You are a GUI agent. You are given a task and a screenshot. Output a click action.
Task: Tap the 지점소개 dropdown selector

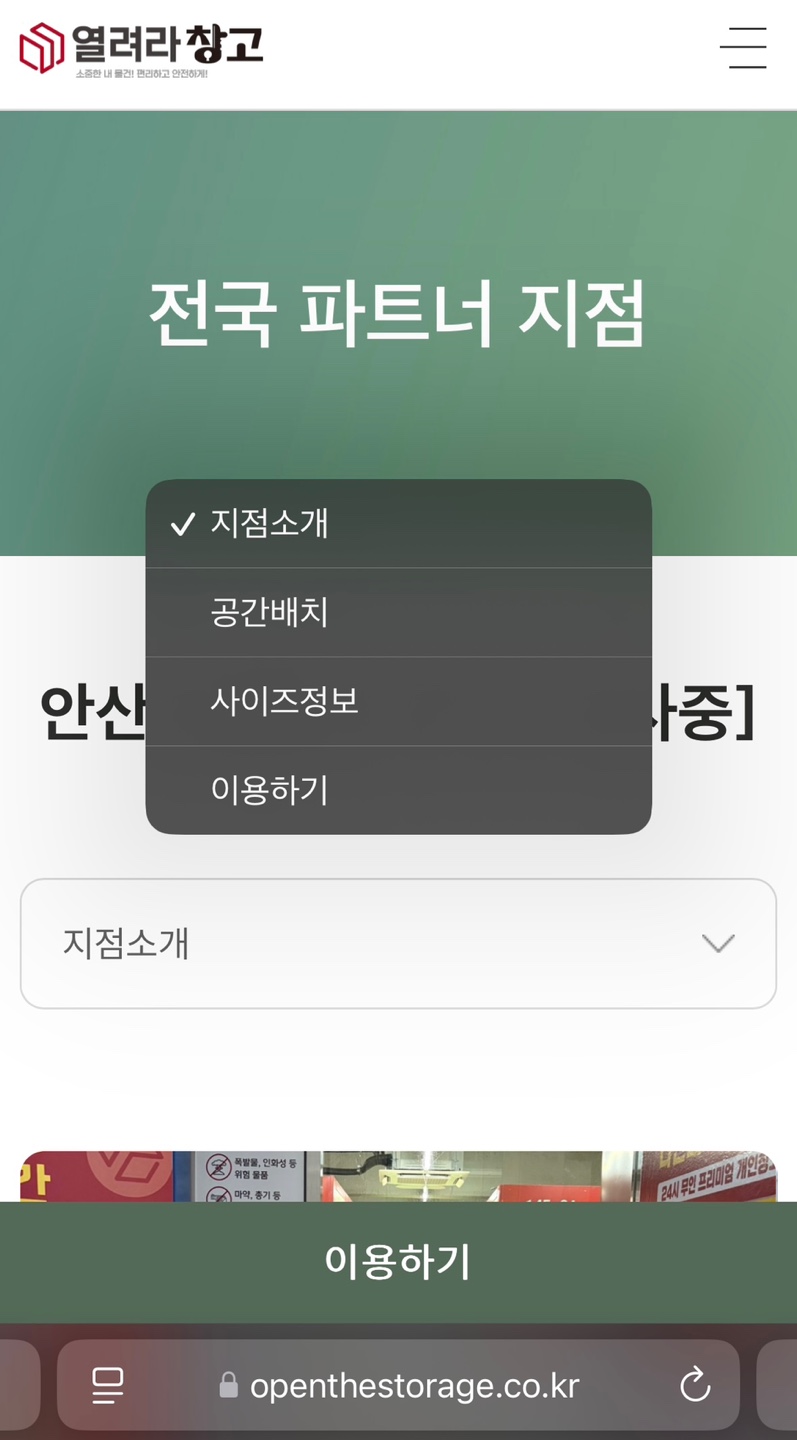coord(398,943)
